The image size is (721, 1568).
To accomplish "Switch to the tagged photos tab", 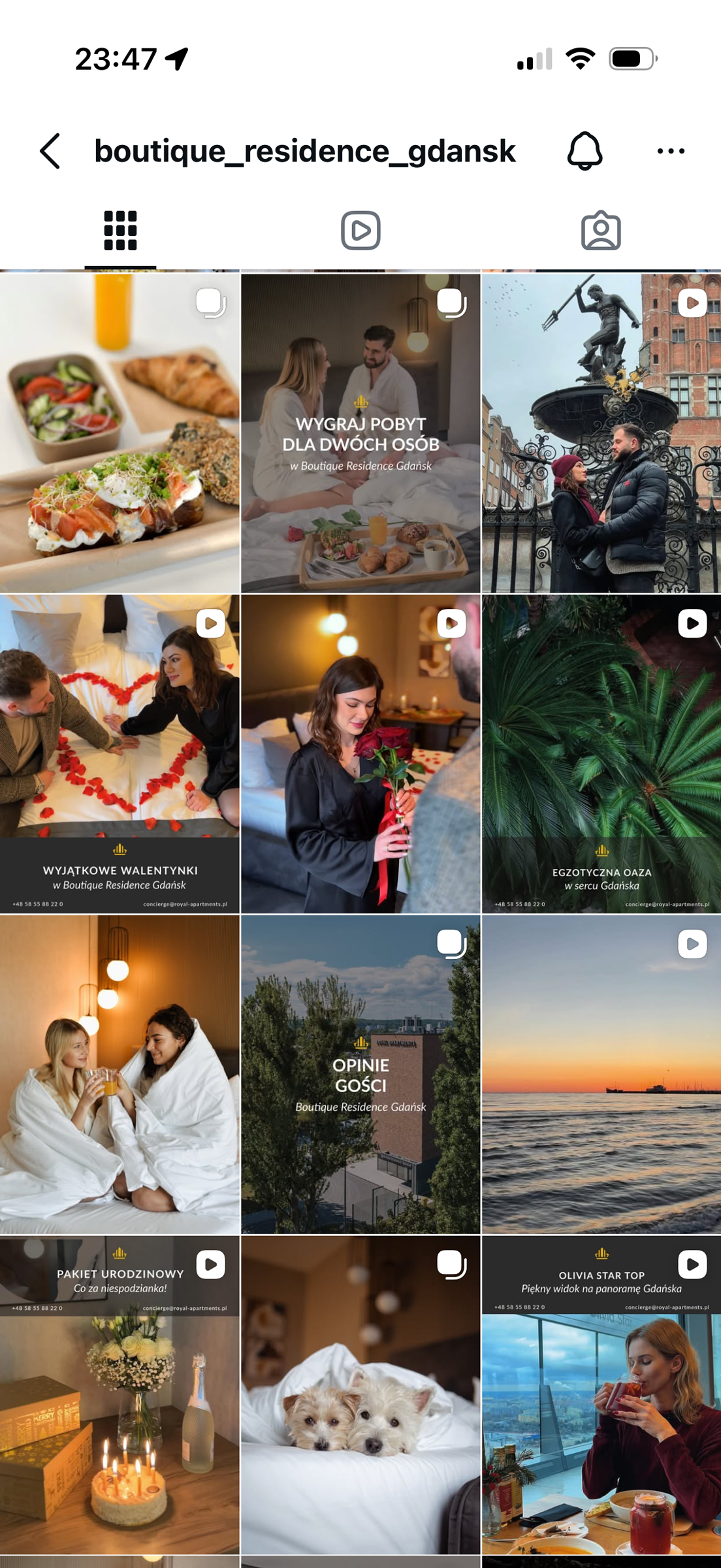I will pyautogui.click(x=601, y=231).
